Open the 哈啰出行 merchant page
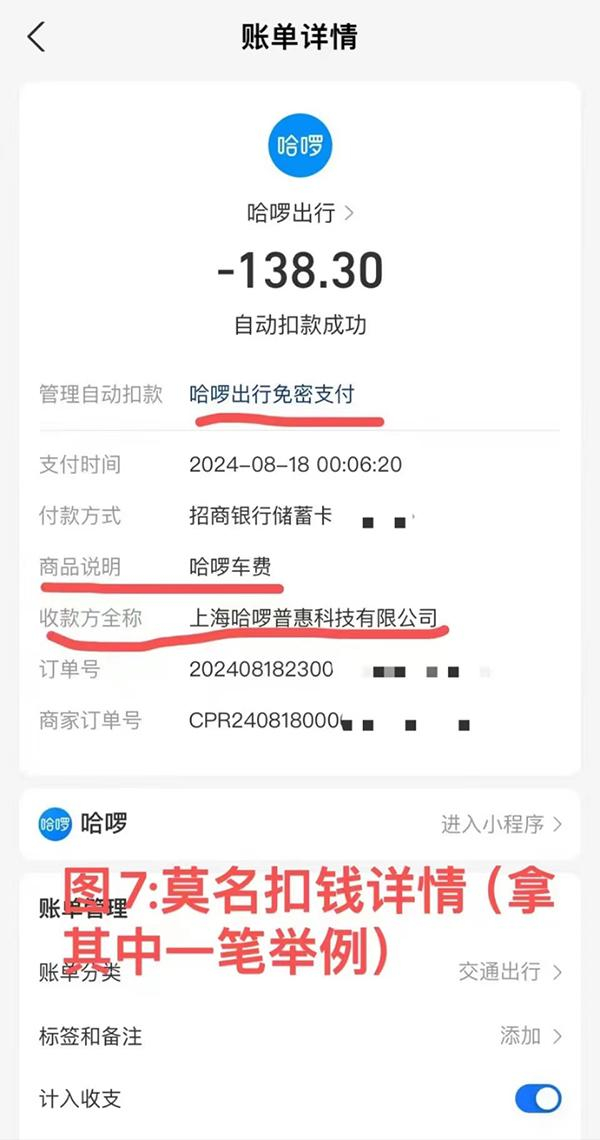Image resolution: width=600 pixels, height=1140 pixels. click(x=300, y=213)
